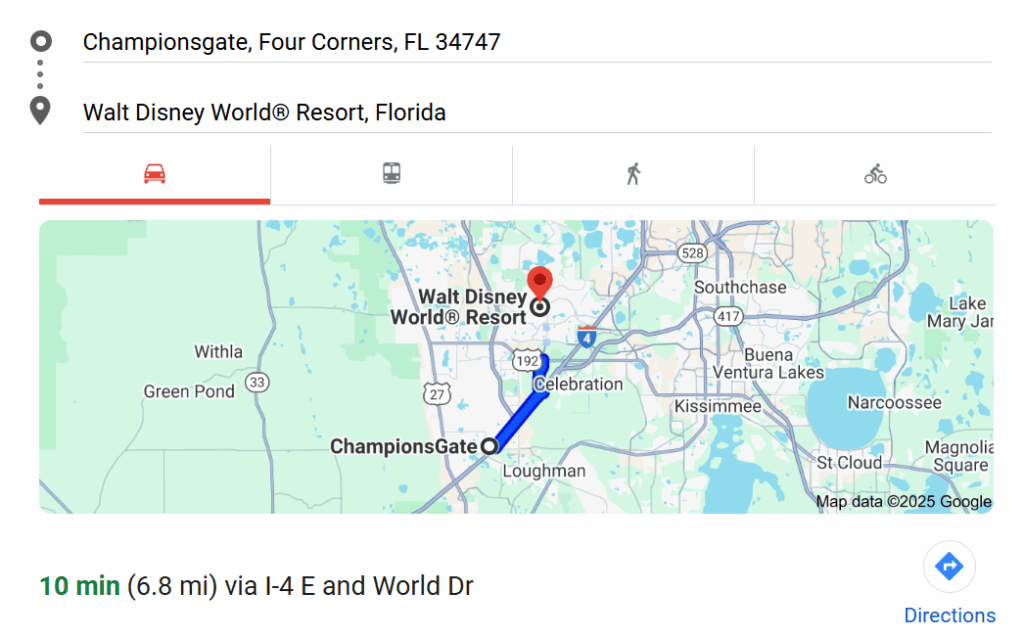1024x638 pixels.
Task: Open the route map preview
Action: (516, 366)
